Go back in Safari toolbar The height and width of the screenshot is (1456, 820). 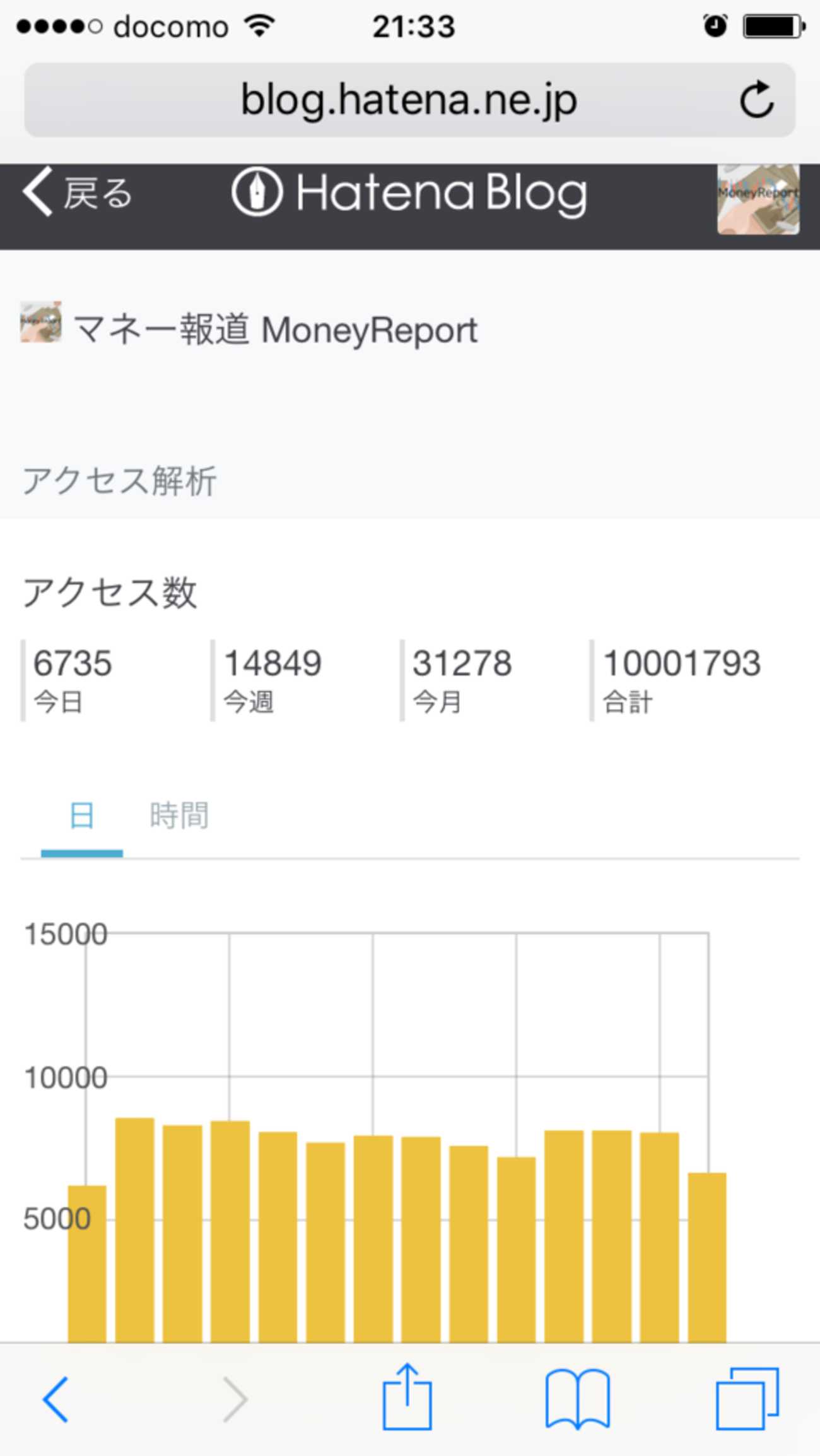click(x=56, y=1399)
